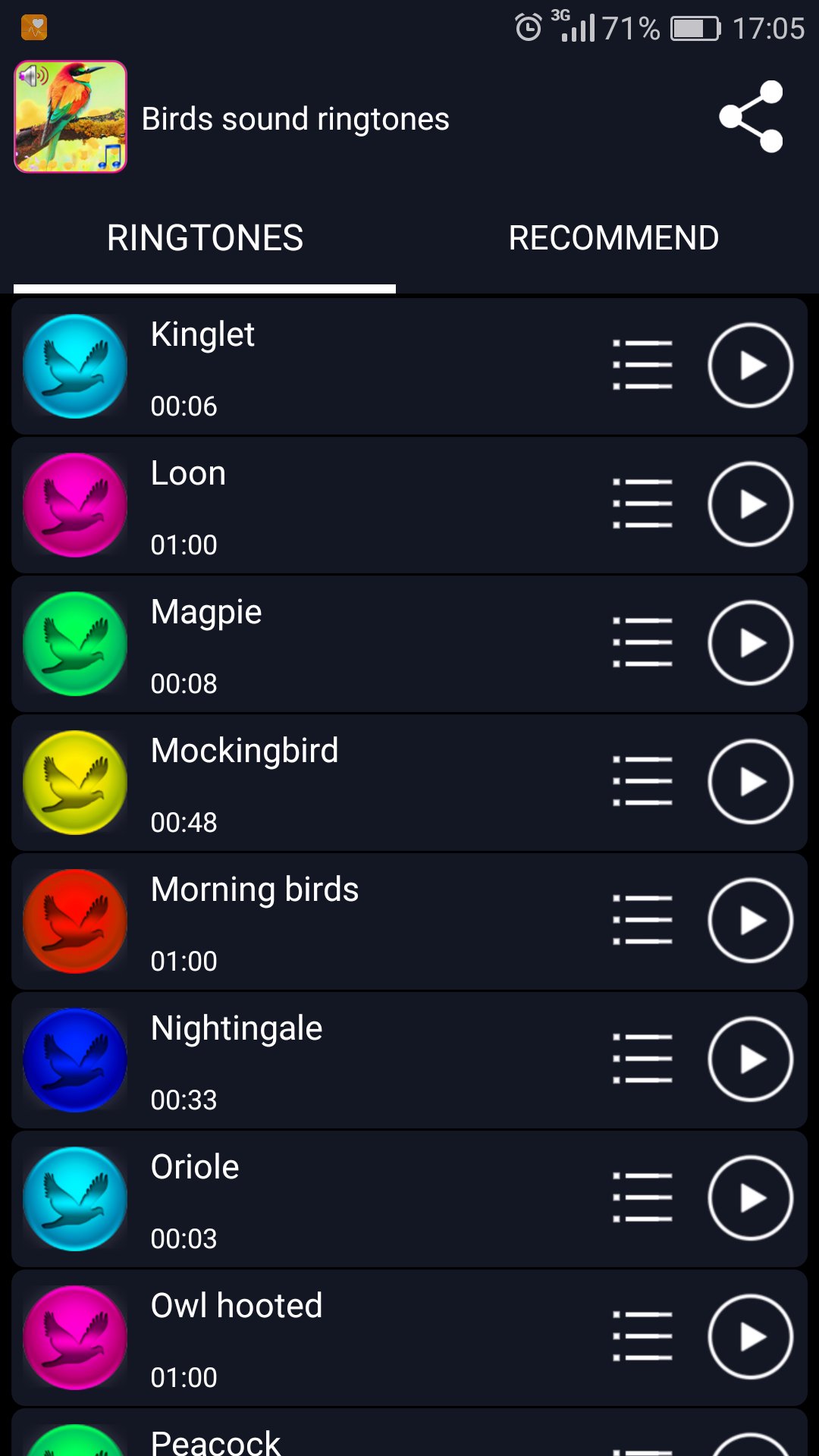This screenshot has height=1456, width=819.
Task: Select the RINGTONES tab
Action: [x=205, y=238]
